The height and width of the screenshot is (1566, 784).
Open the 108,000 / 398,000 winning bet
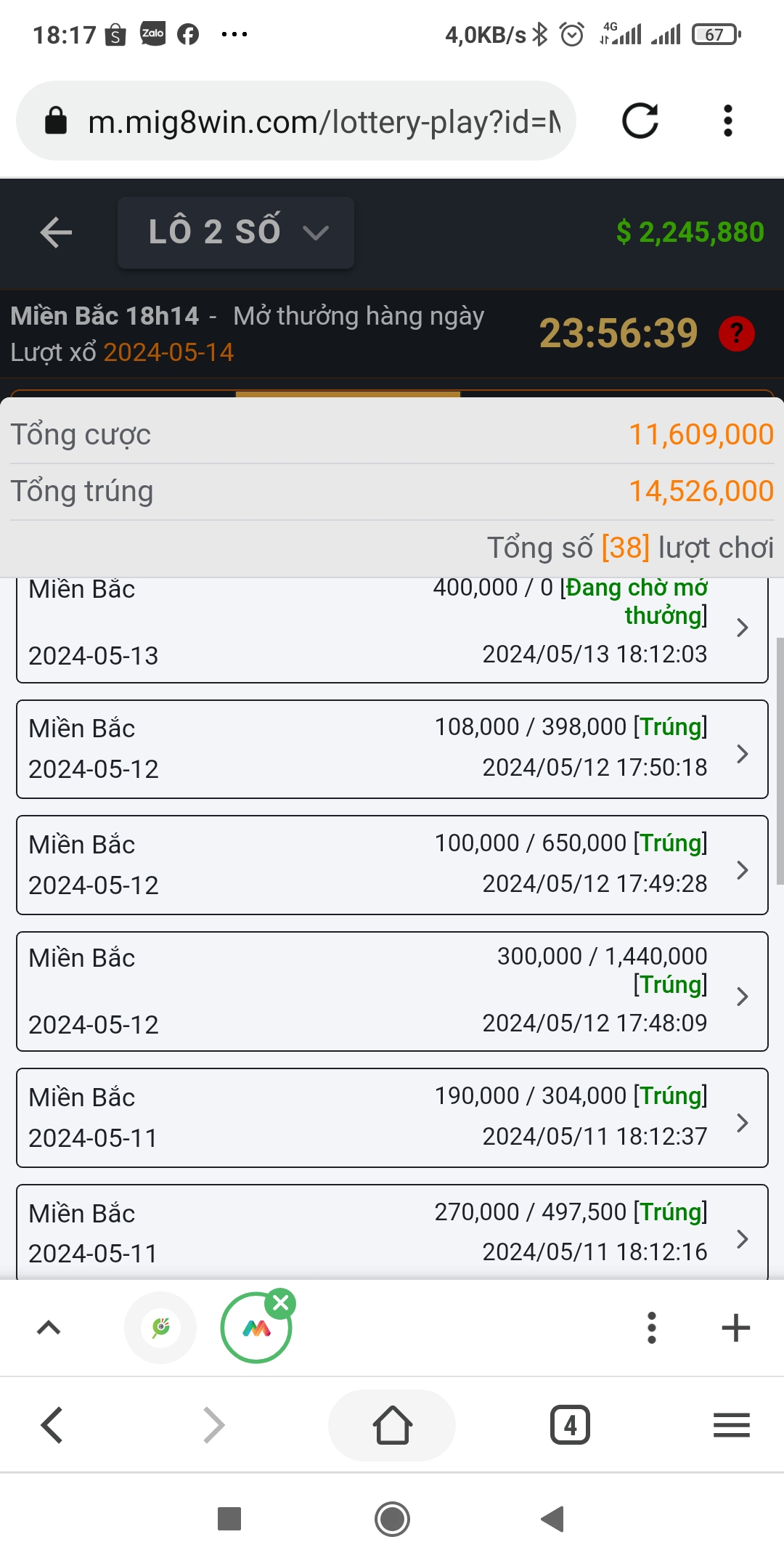click(392, 750)
